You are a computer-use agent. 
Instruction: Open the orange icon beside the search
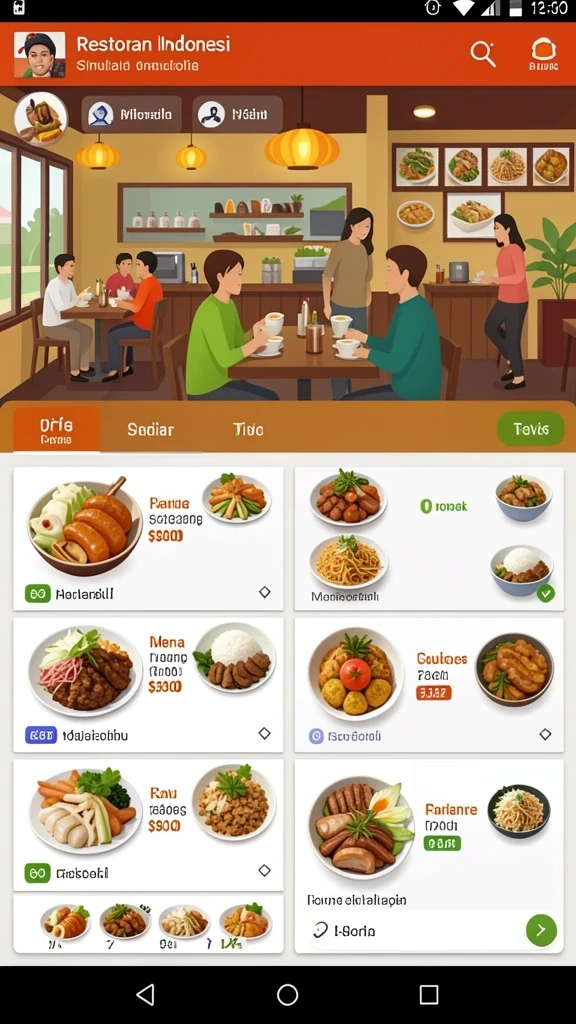[x=543, y=54]
